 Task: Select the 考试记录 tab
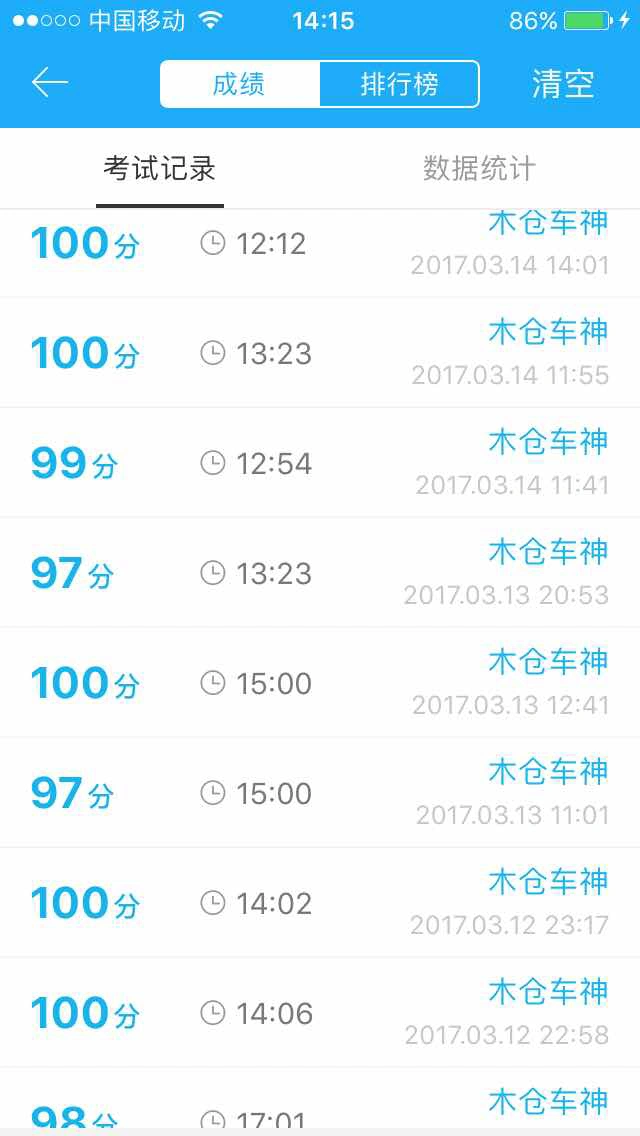tap(159, 169)
